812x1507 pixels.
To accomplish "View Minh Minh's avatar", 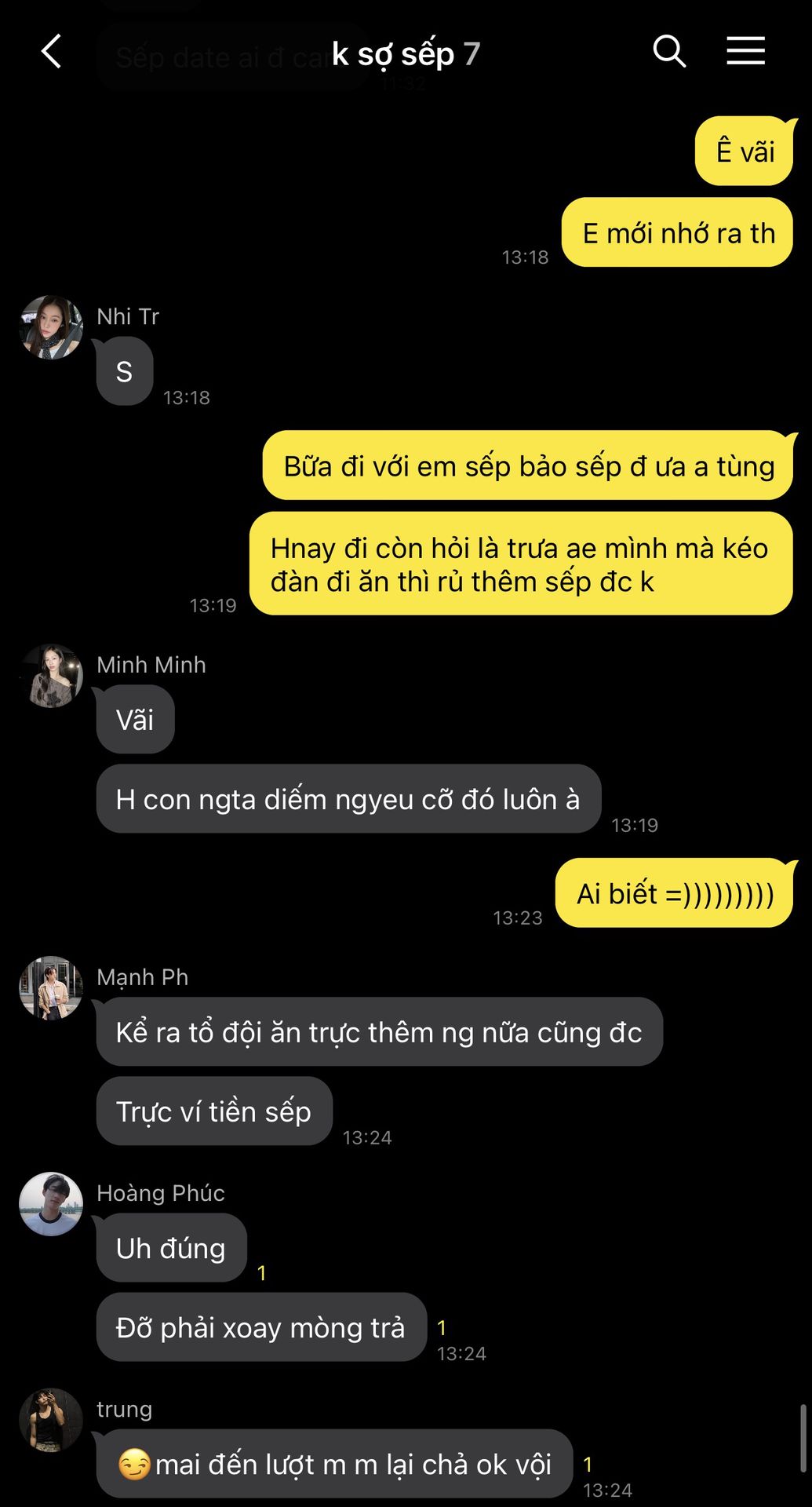I will click(51, 676).
